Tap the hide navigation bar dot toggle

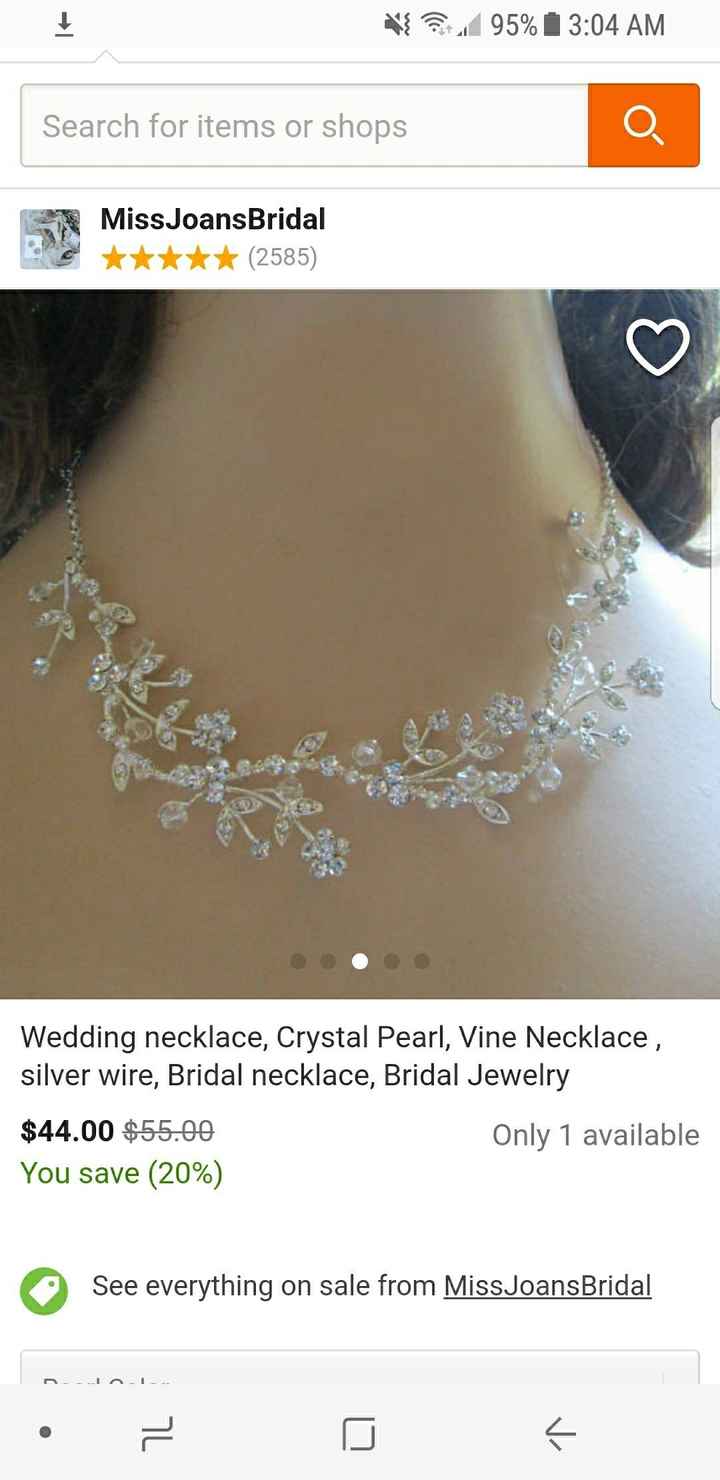[44, 1432]
